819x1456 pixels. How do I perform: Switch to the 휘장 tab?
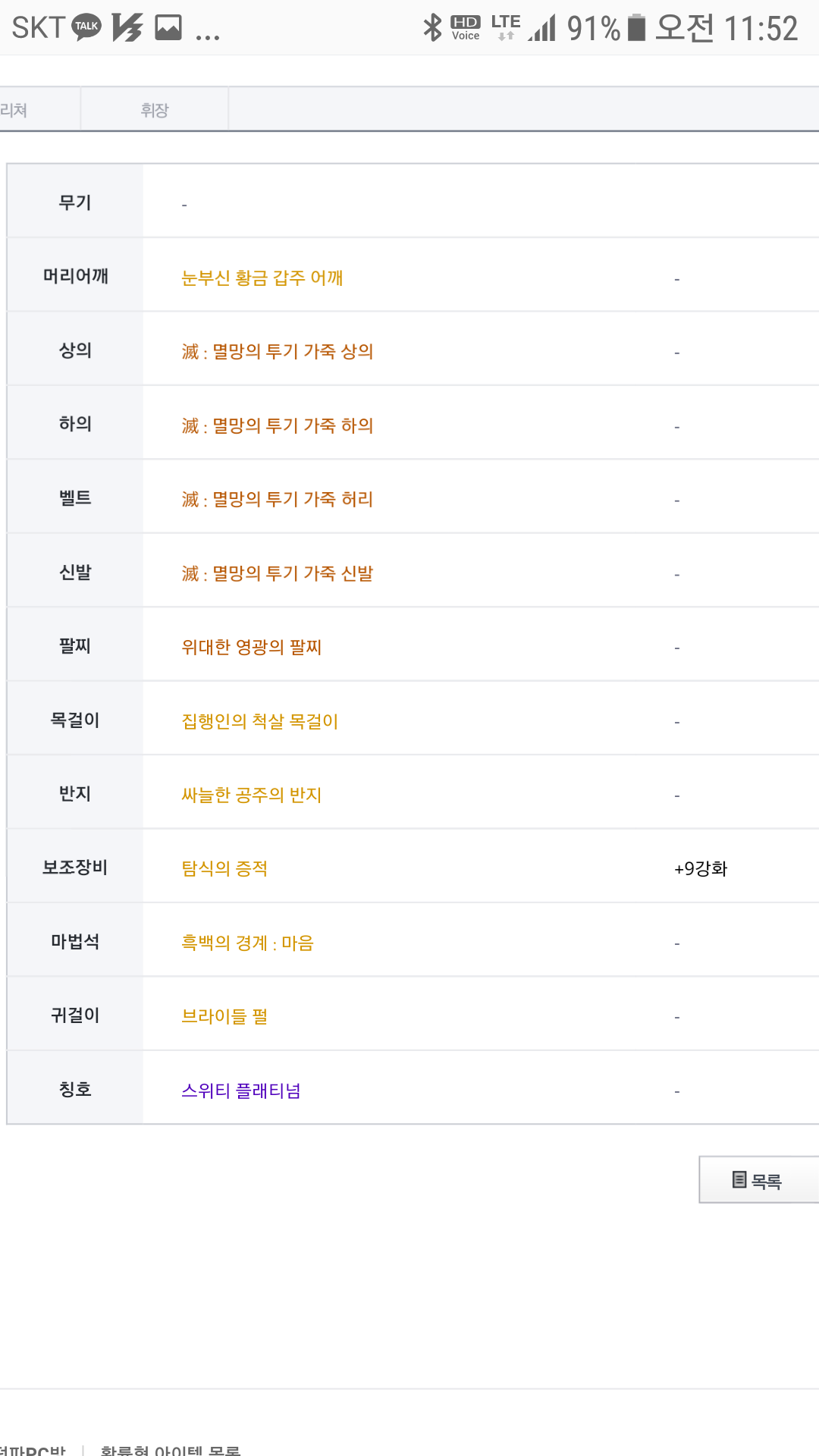click(155, 110)
